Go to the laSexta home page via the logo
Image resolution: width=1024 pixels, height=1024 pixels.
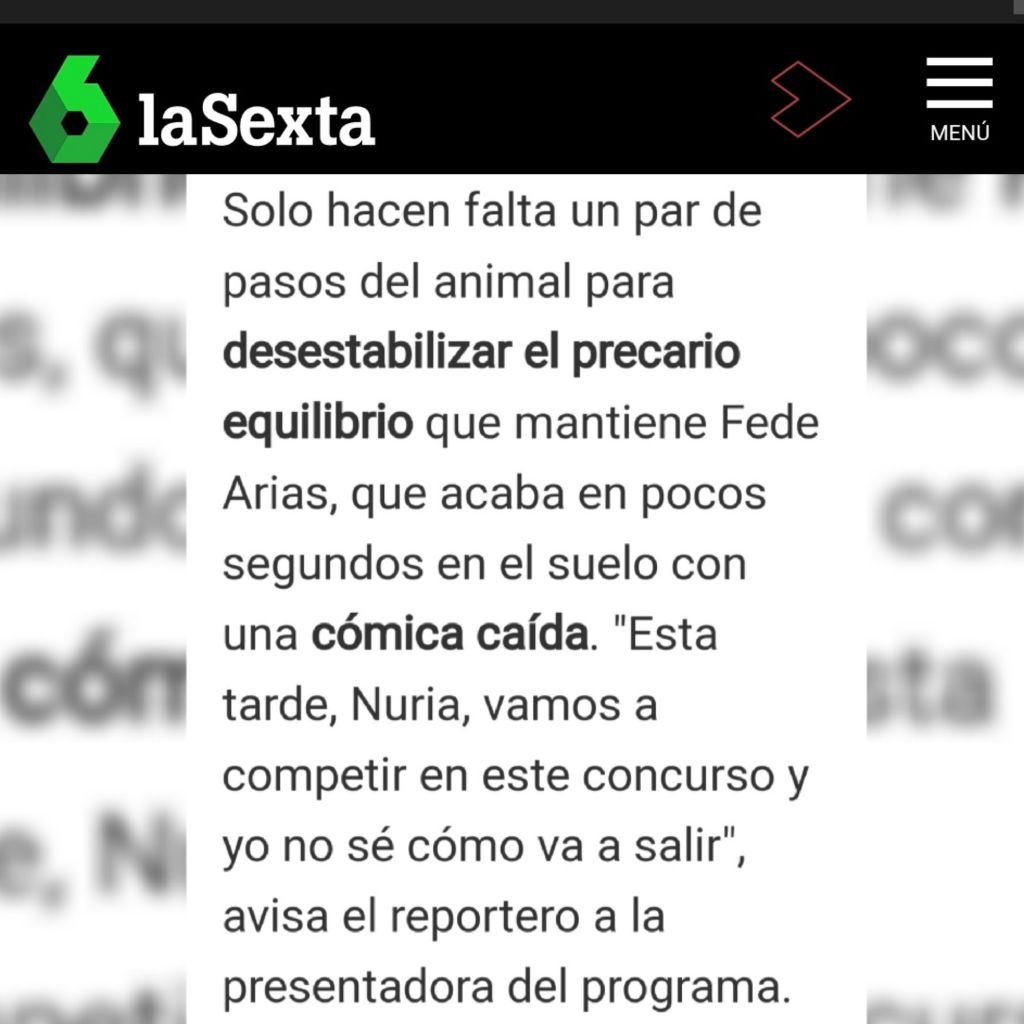click(202, 110)
